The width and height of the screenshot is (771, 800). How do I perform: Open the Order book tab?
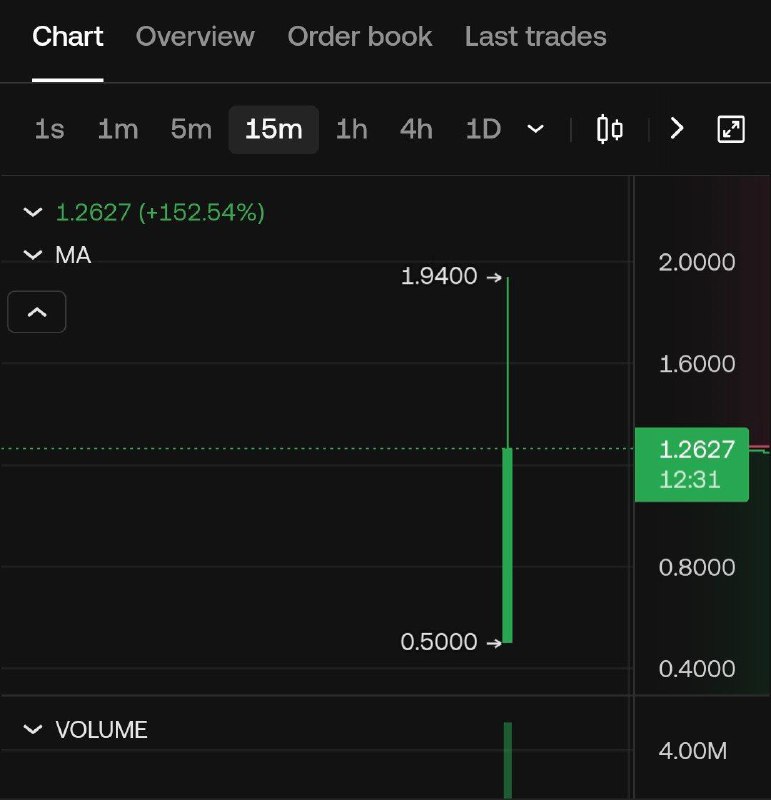(359, 37)
